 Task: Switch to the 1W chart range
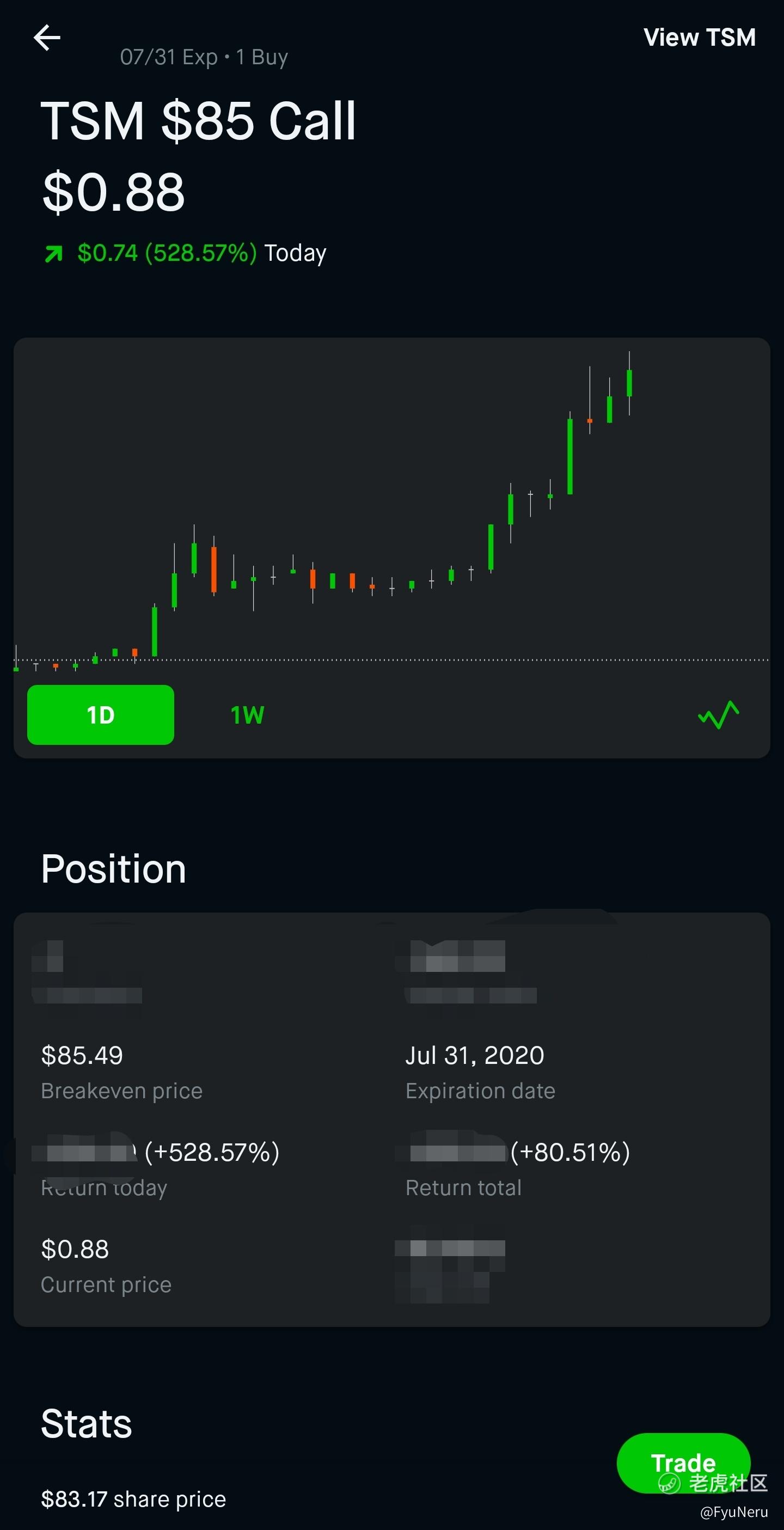247,714
